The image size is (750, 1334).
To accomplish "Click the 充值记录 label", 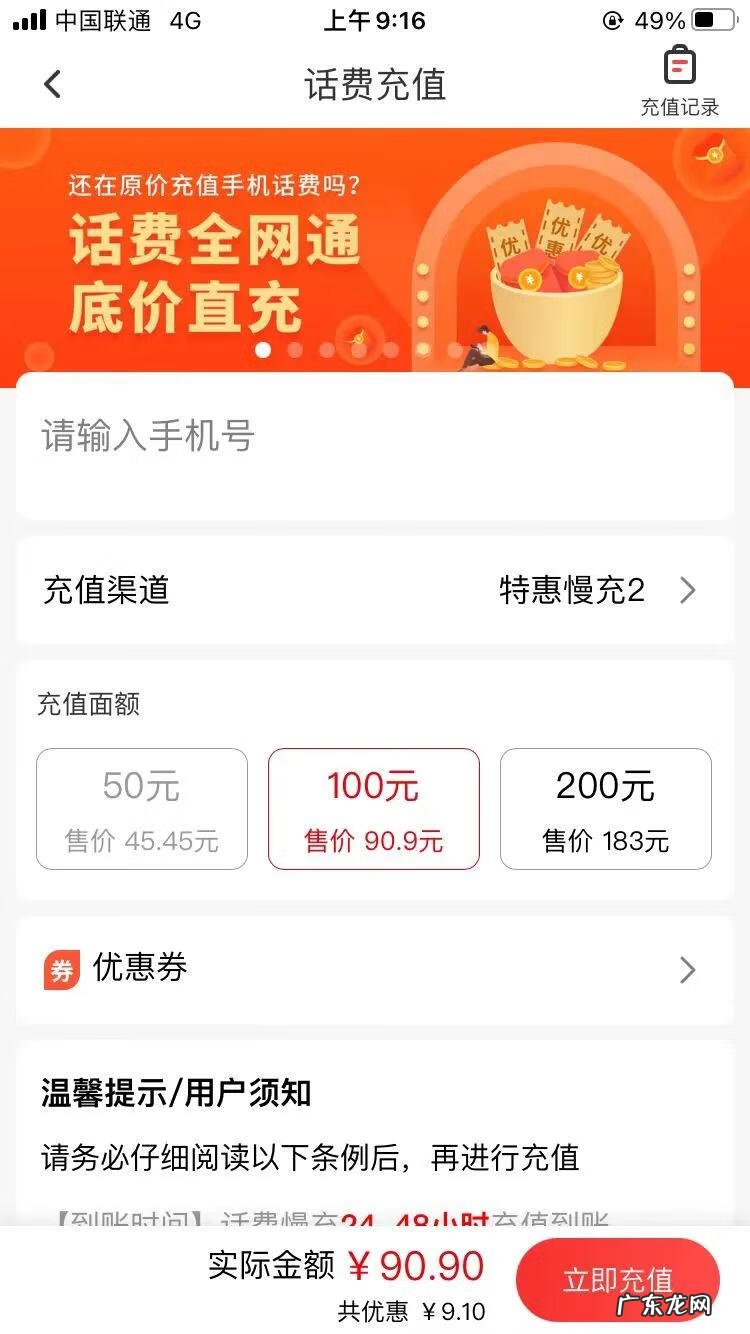I will (680, 108).
